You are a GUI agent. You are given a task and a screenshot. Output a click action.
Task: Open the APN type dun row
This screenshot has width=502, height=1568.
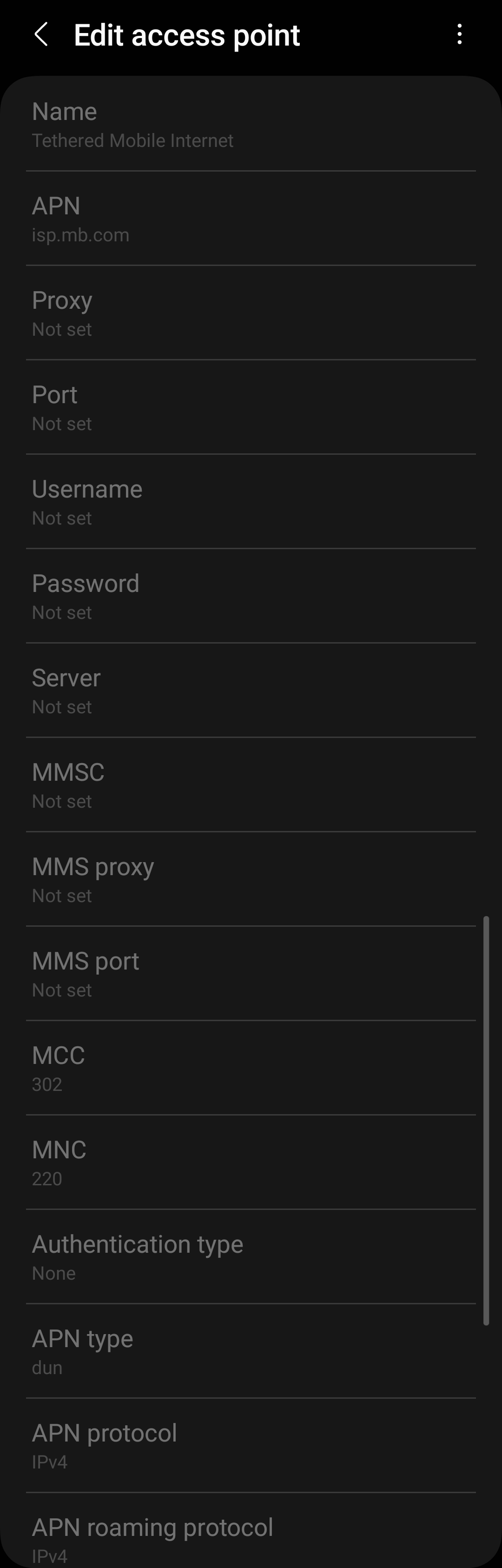pos(250,1351)
